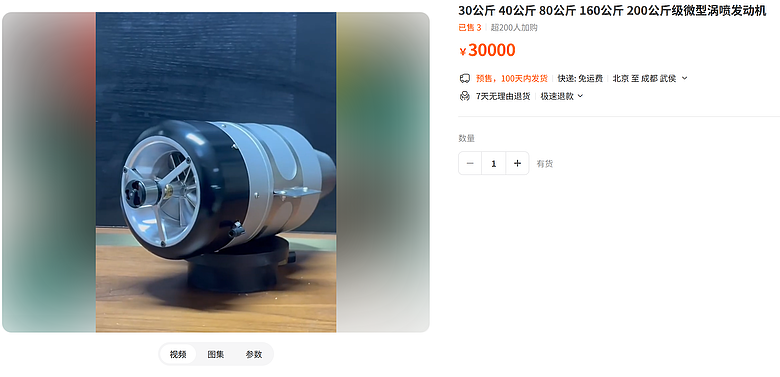
Task: Switch to the 图集 tab
Action: [216, 355]
